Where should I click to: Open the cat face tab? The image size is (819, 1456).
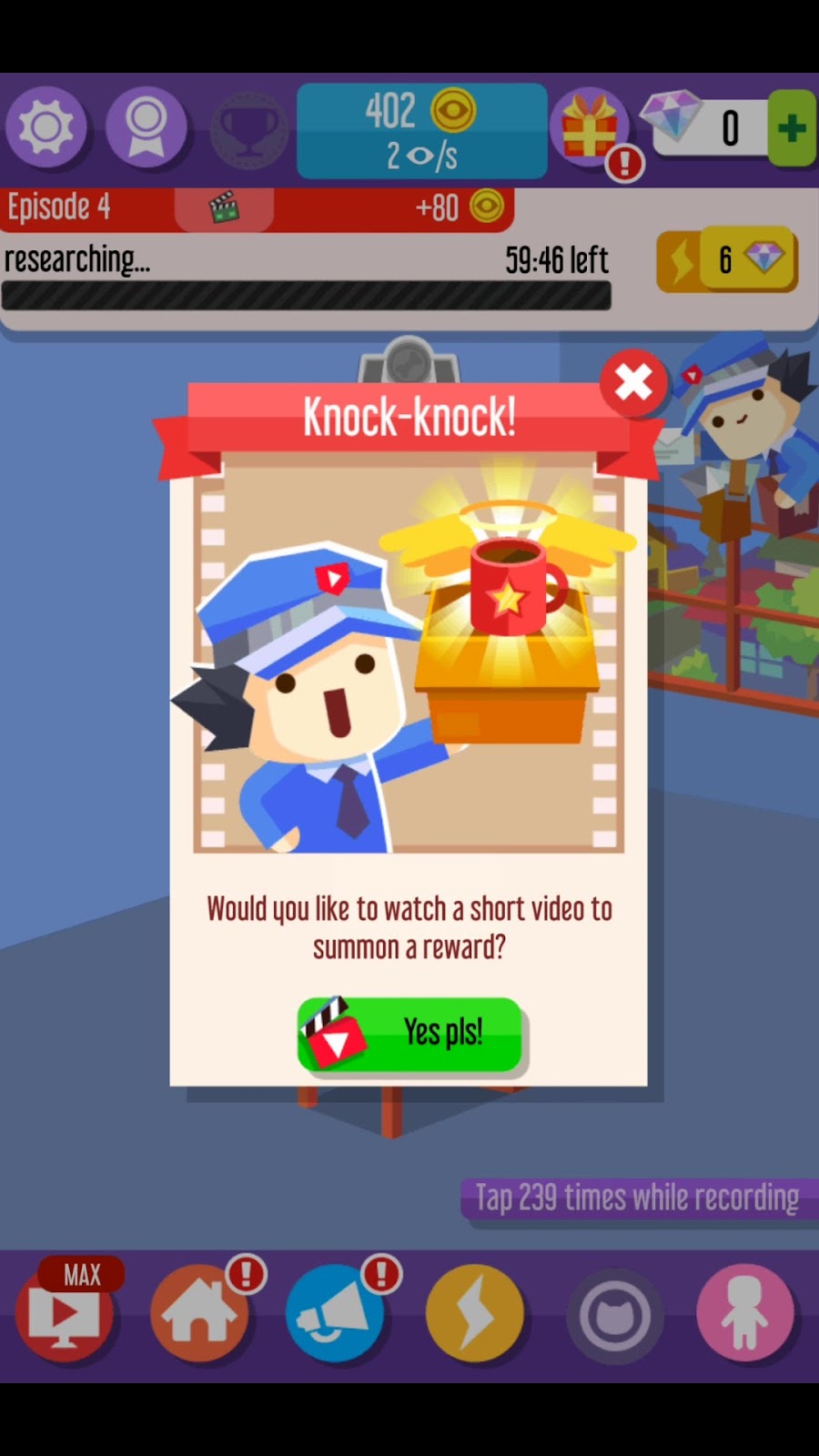click(615, 1316)
